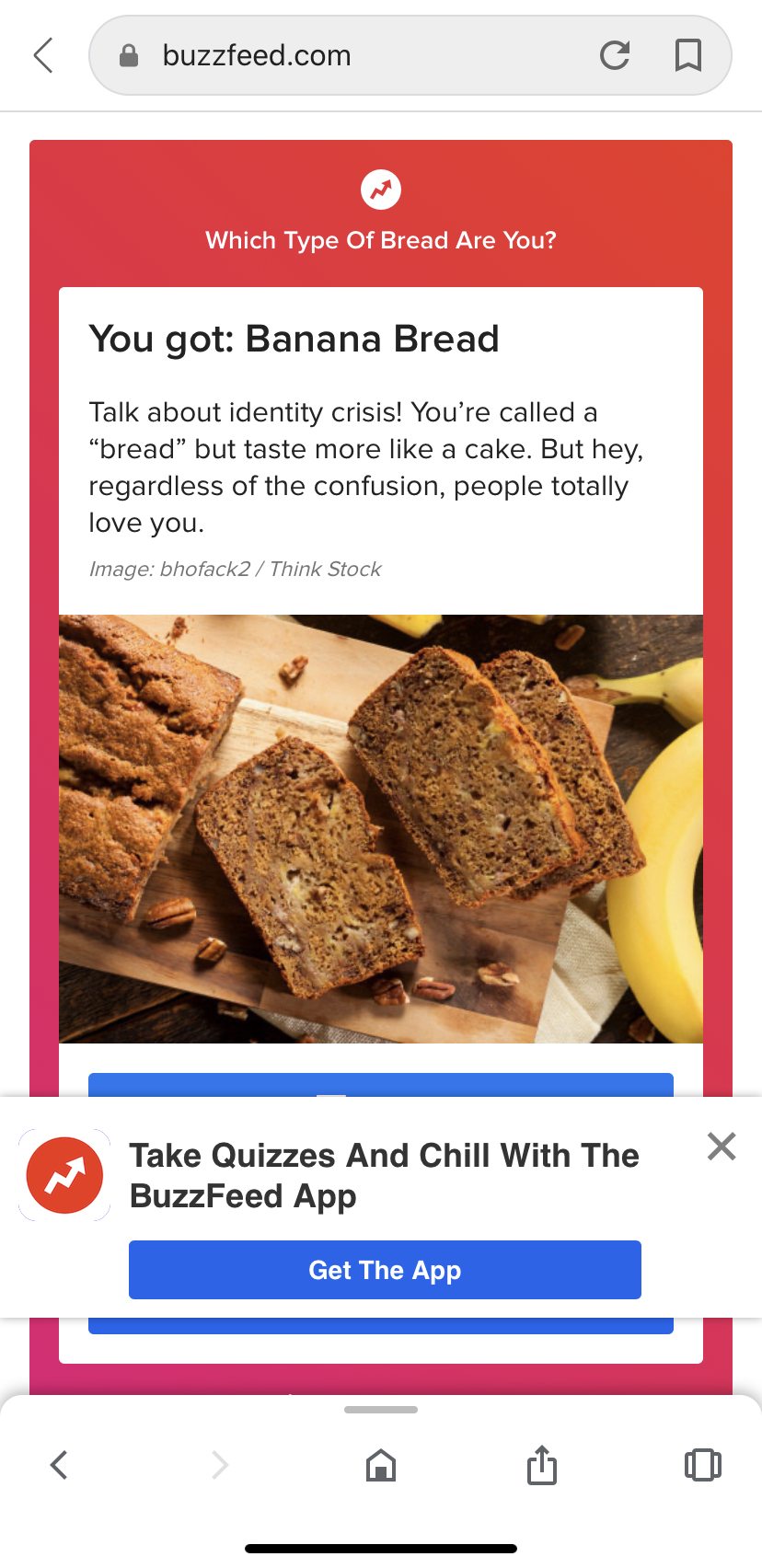Dismiss the BuzzFeed app banner
The width and height of the screenshot is (762, 1568).
point(722,1146)
